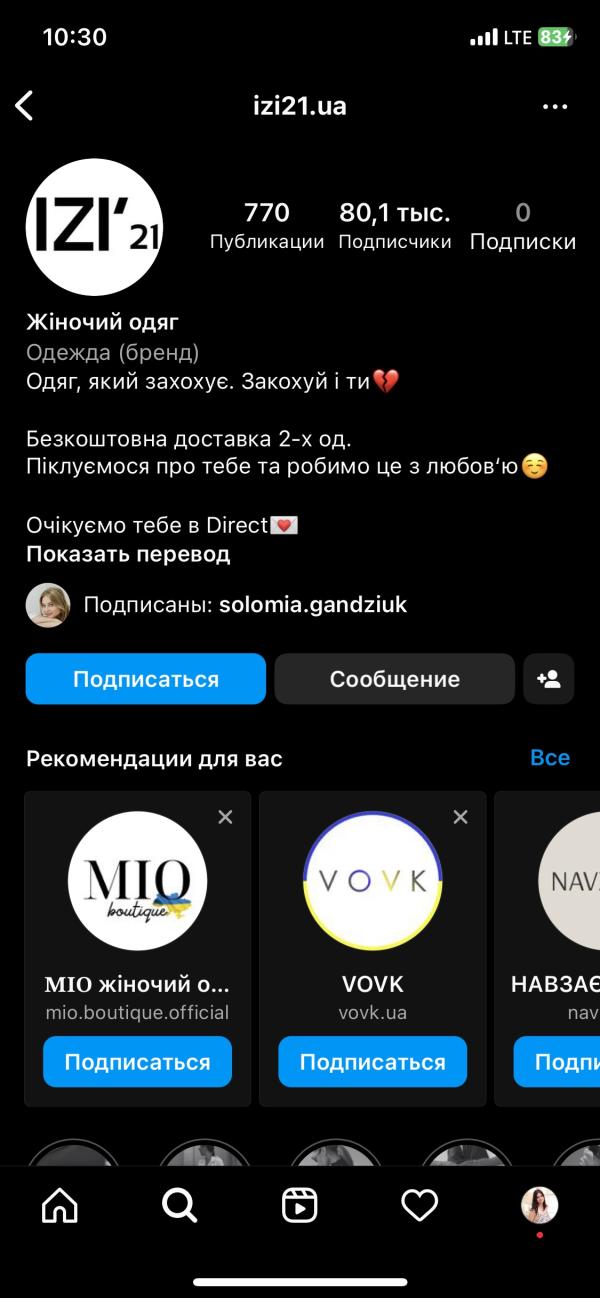
Task: Open the Подписчики followers list
Action: click(394, 226)
